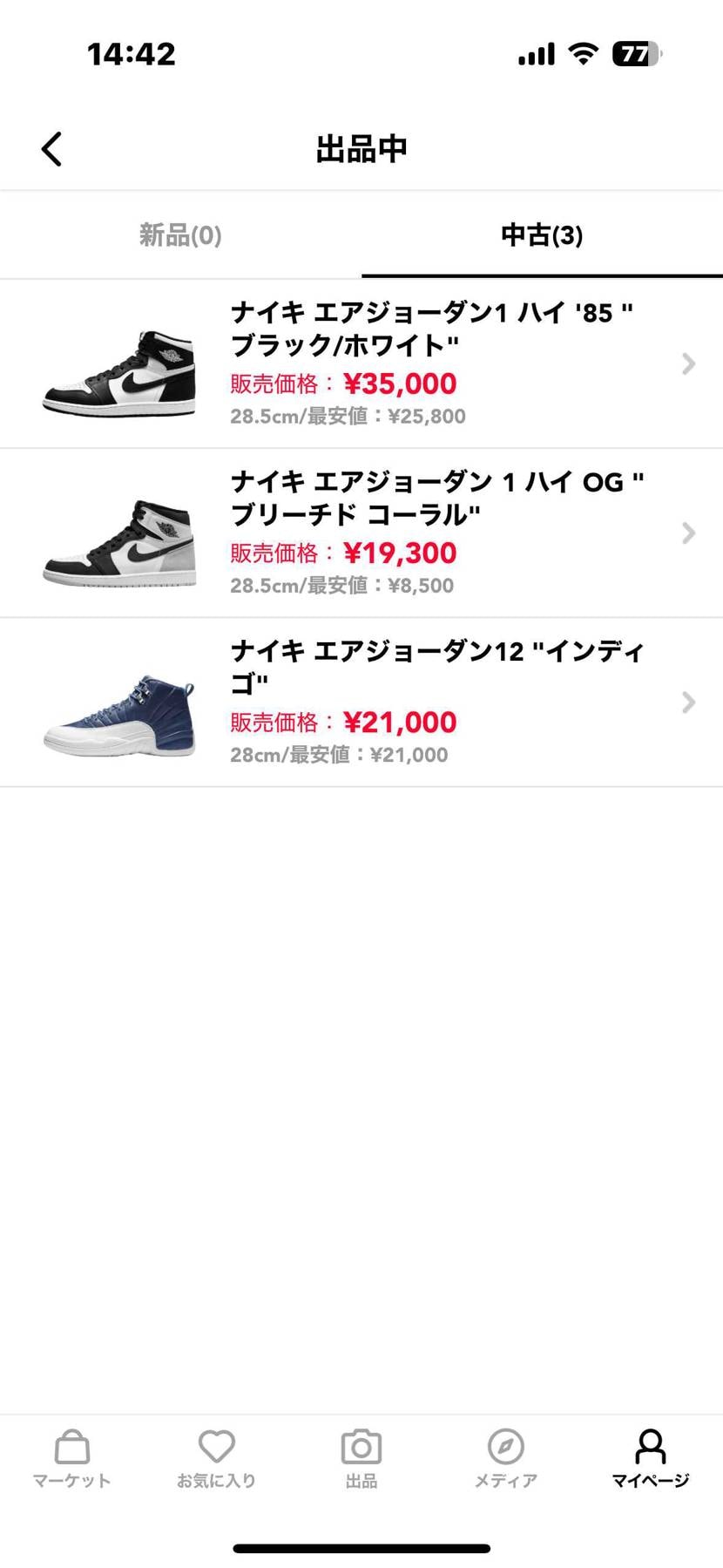The image size is (723, 1568).
Task: Expand the ブリーチド コーラル listing chevron
Action: [687, 533]
